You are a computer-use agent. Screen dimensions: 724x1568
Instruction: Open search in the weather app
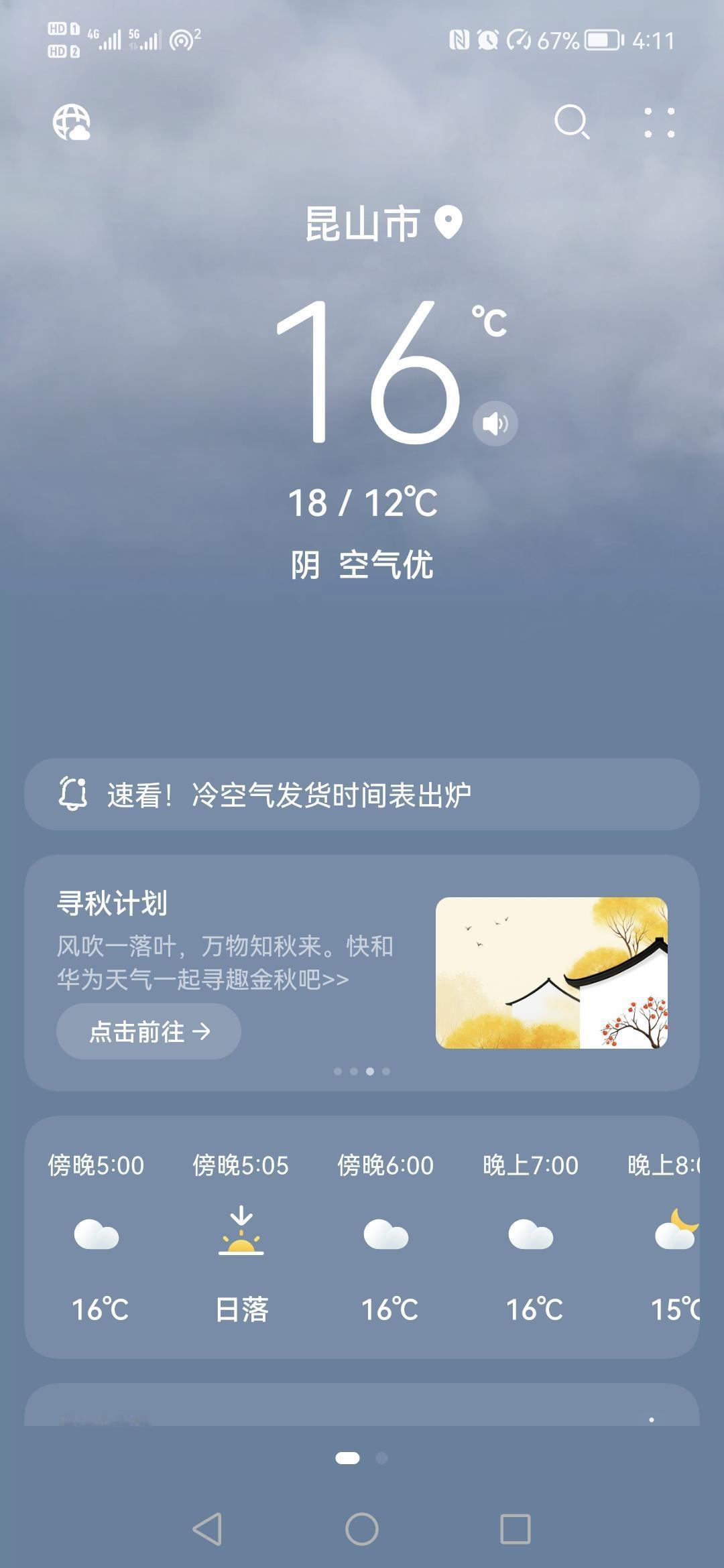point(571,123)
